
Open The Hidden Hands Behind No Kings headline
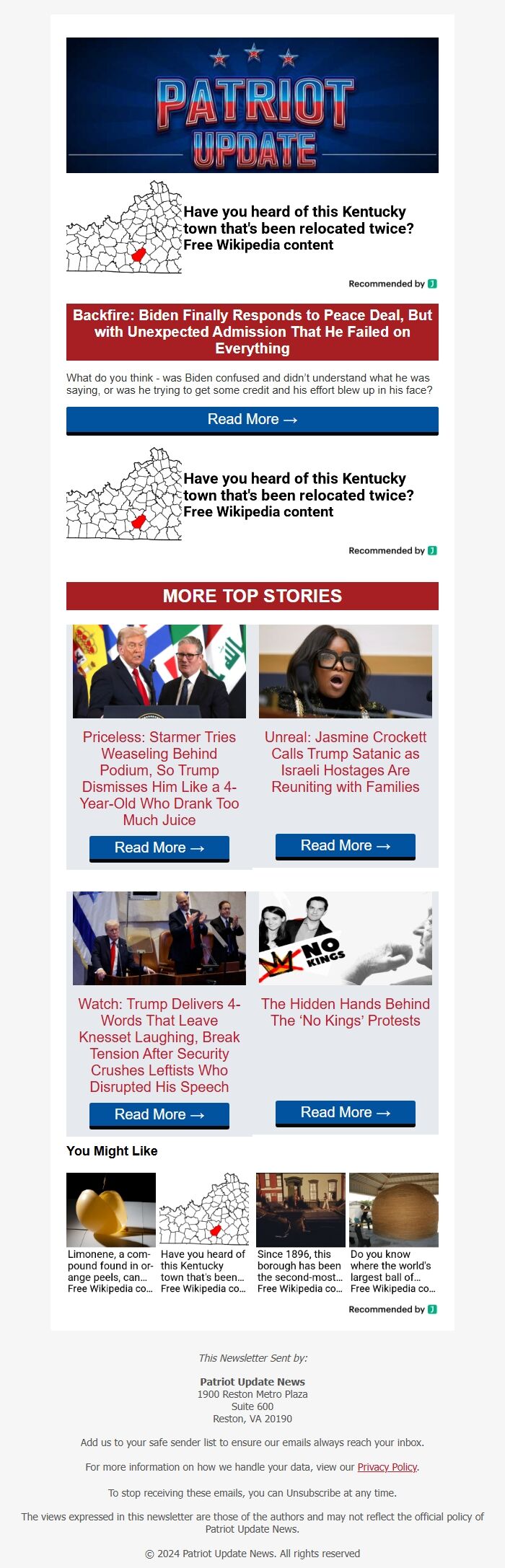(x=346, y=1012)
